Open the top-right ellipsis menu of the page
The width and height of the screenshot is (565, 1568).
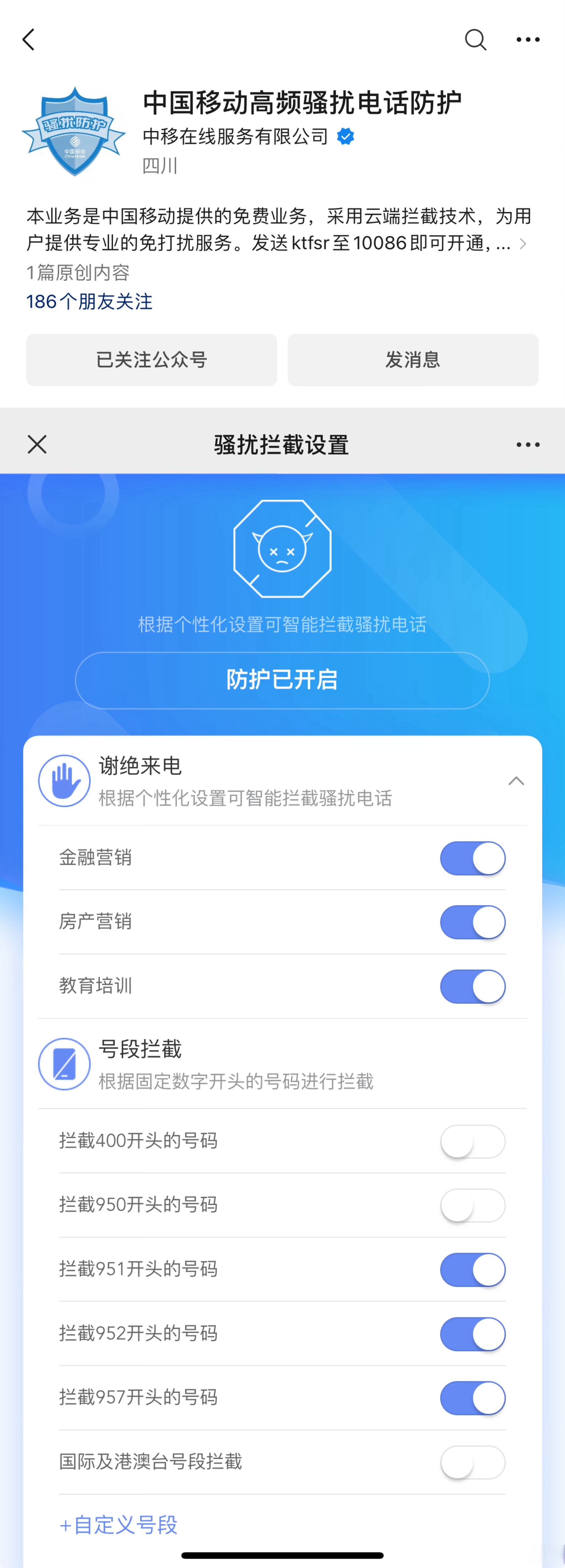coord(527,40)
